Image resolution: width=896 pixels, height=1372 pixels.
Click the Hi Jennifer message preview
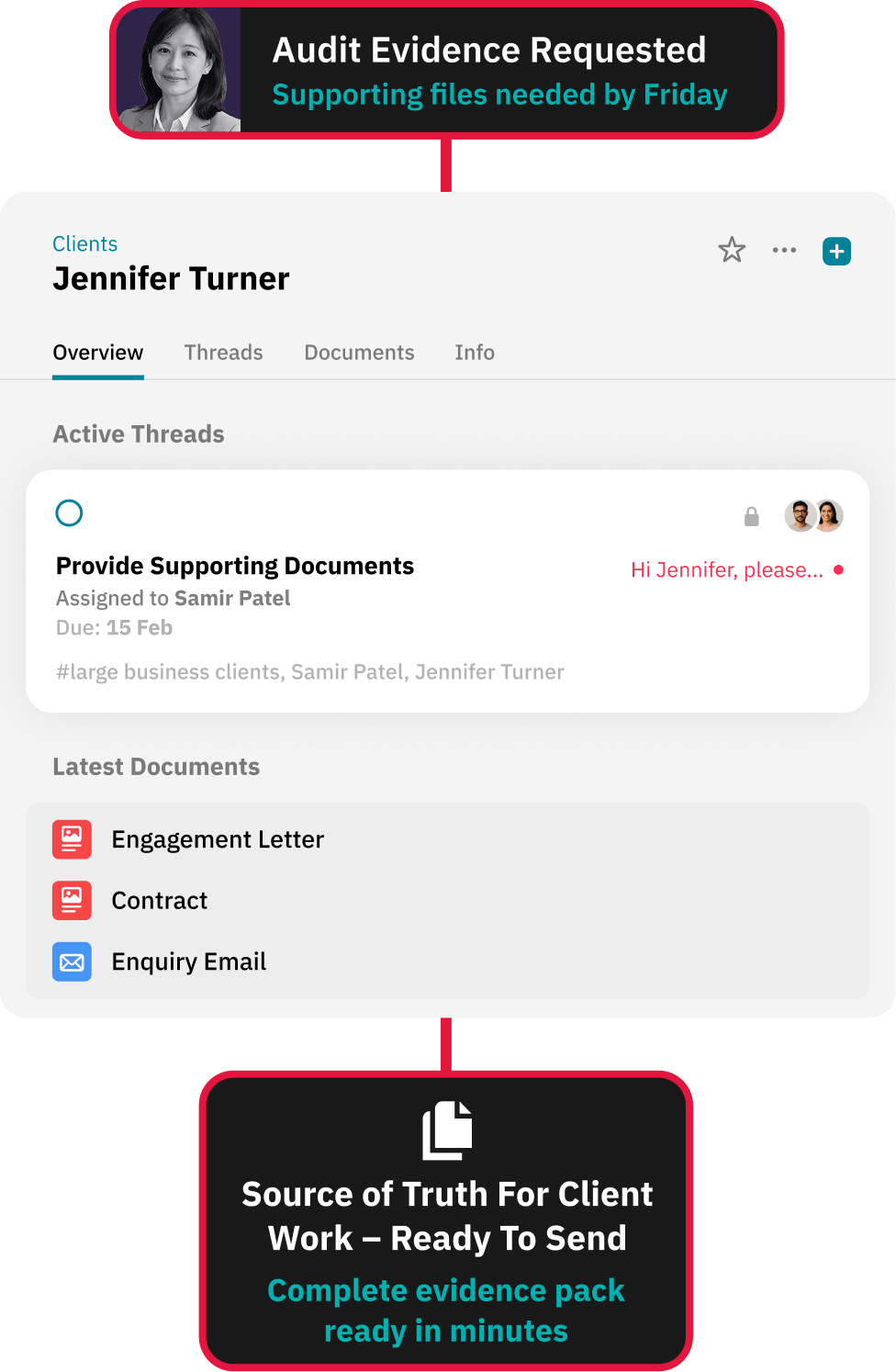pyautogui.click(x=728, y=569)
